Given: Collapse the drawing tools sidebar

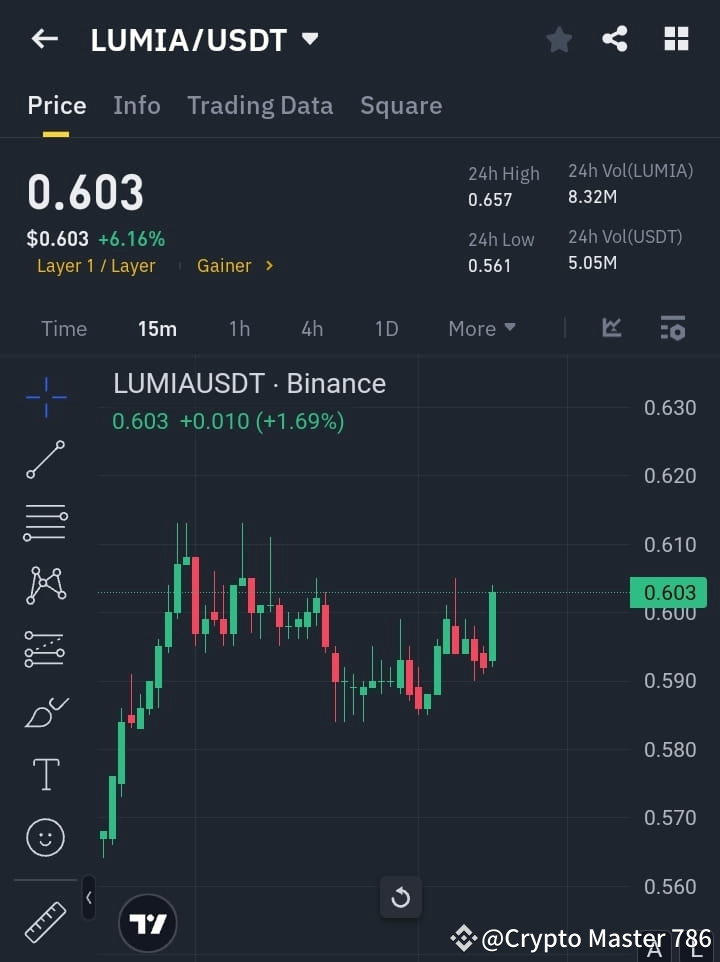Looking at the screenshot, I should tap(88, 898).
